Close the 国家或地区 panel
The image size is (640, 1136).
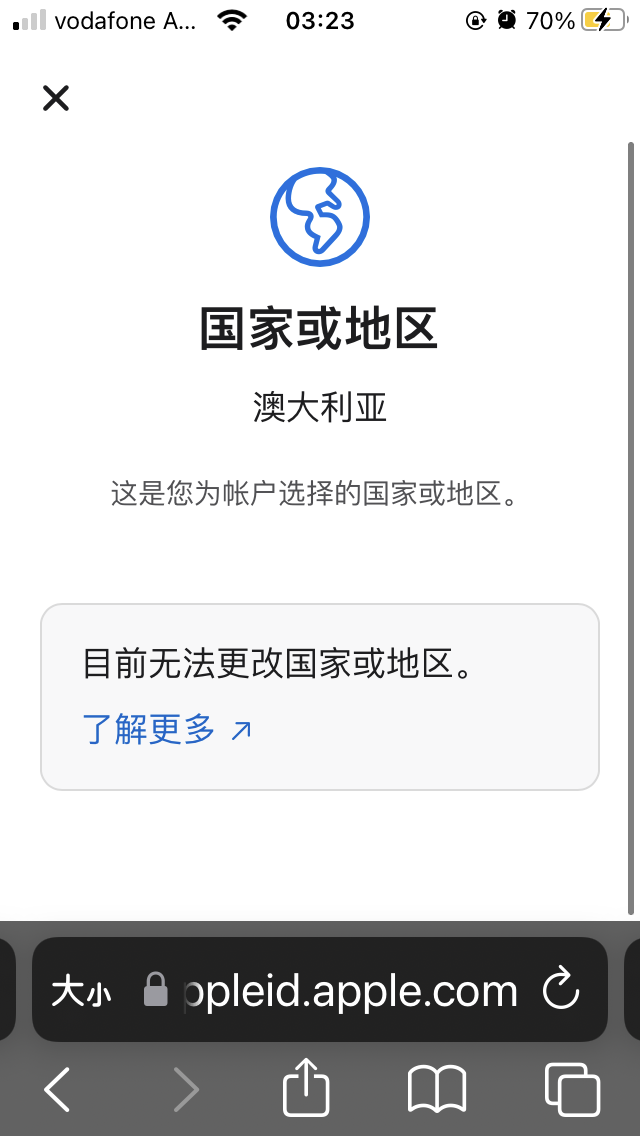click(56, 98)
